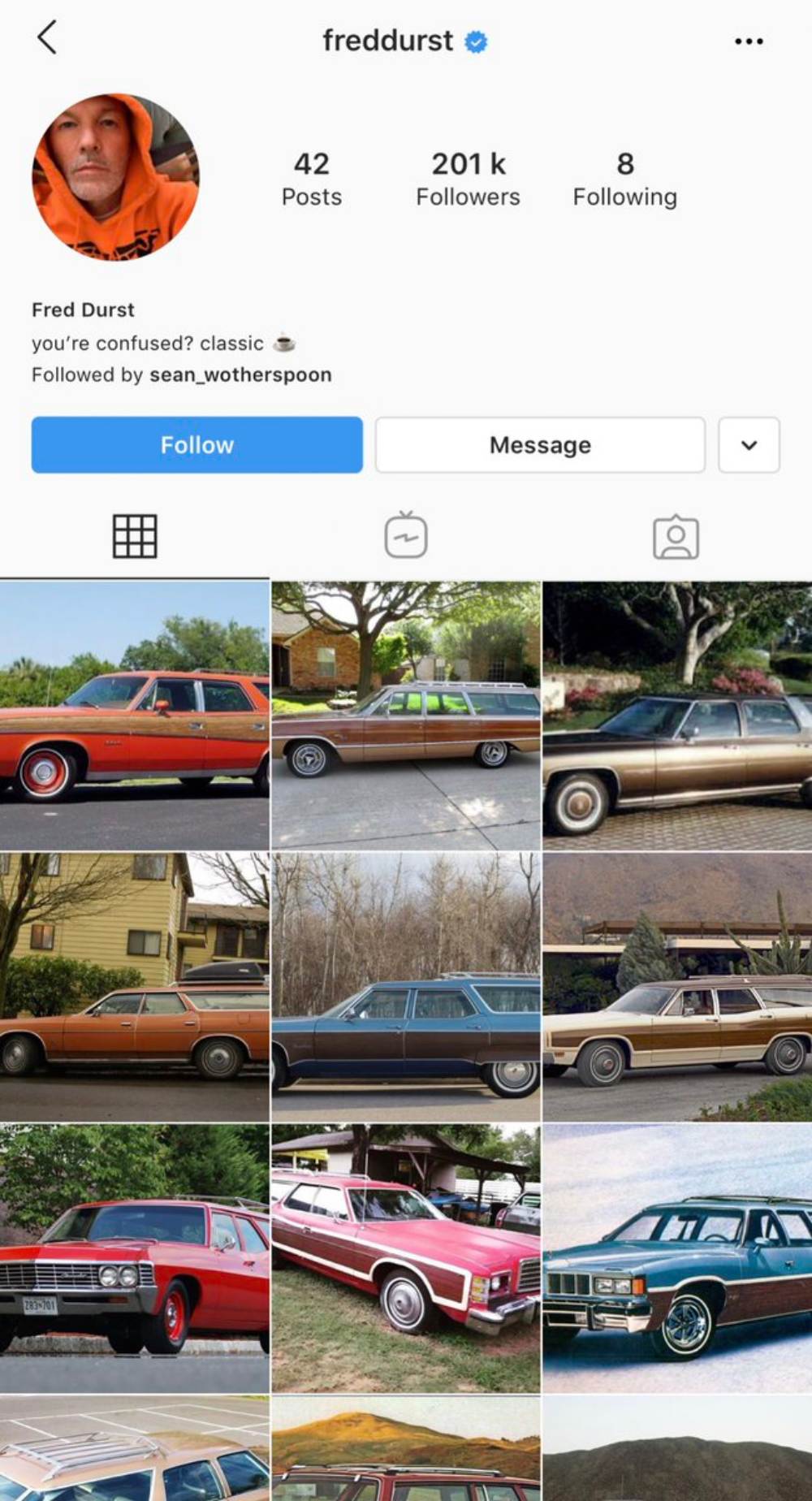Follow the freddurst account
Viewport: 812px width, 1501px height.
click(x=197, y=445)
